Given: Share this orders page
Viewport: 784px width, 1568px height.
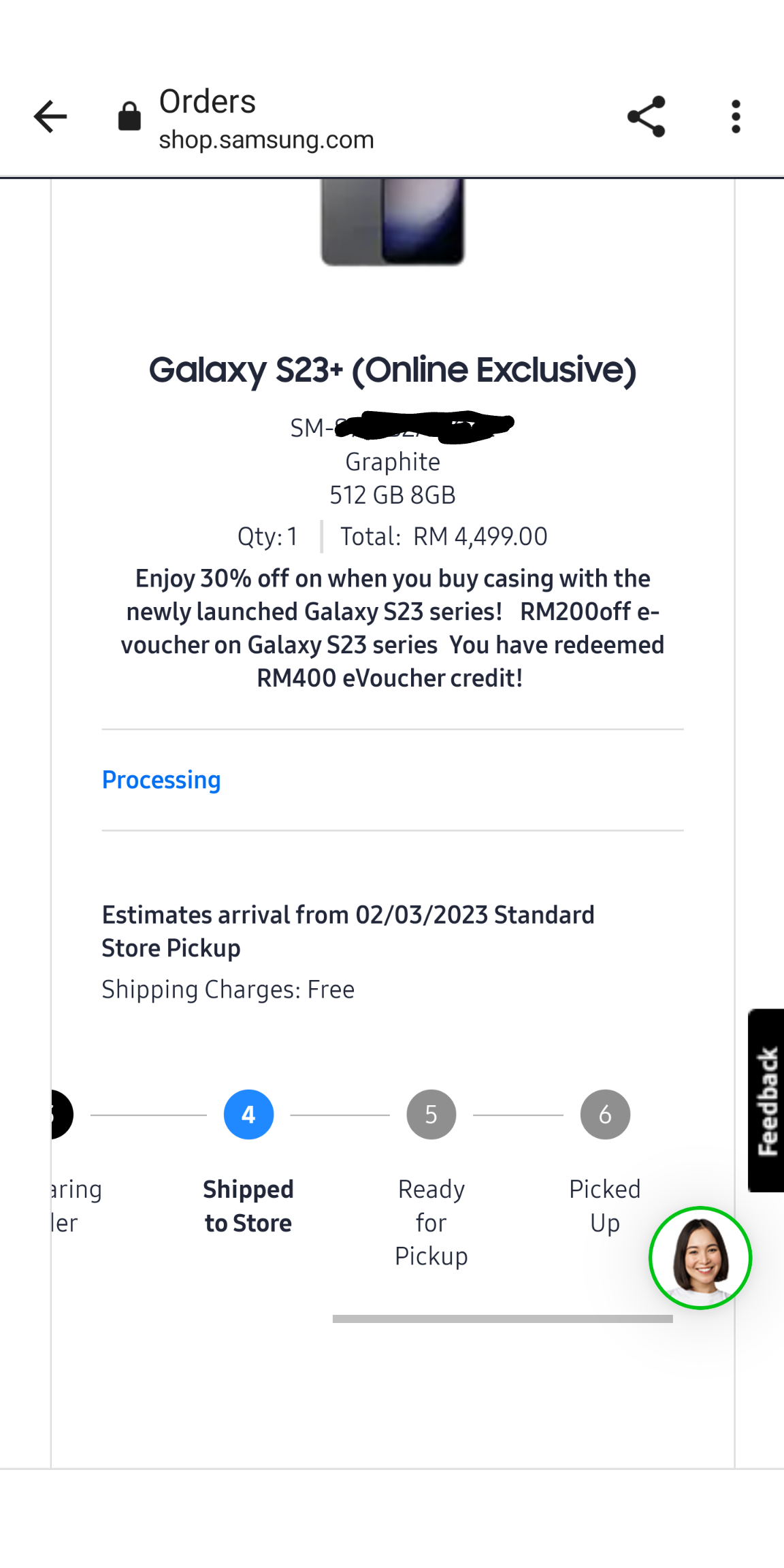Looking at the screenshot, I should (646, 116).
